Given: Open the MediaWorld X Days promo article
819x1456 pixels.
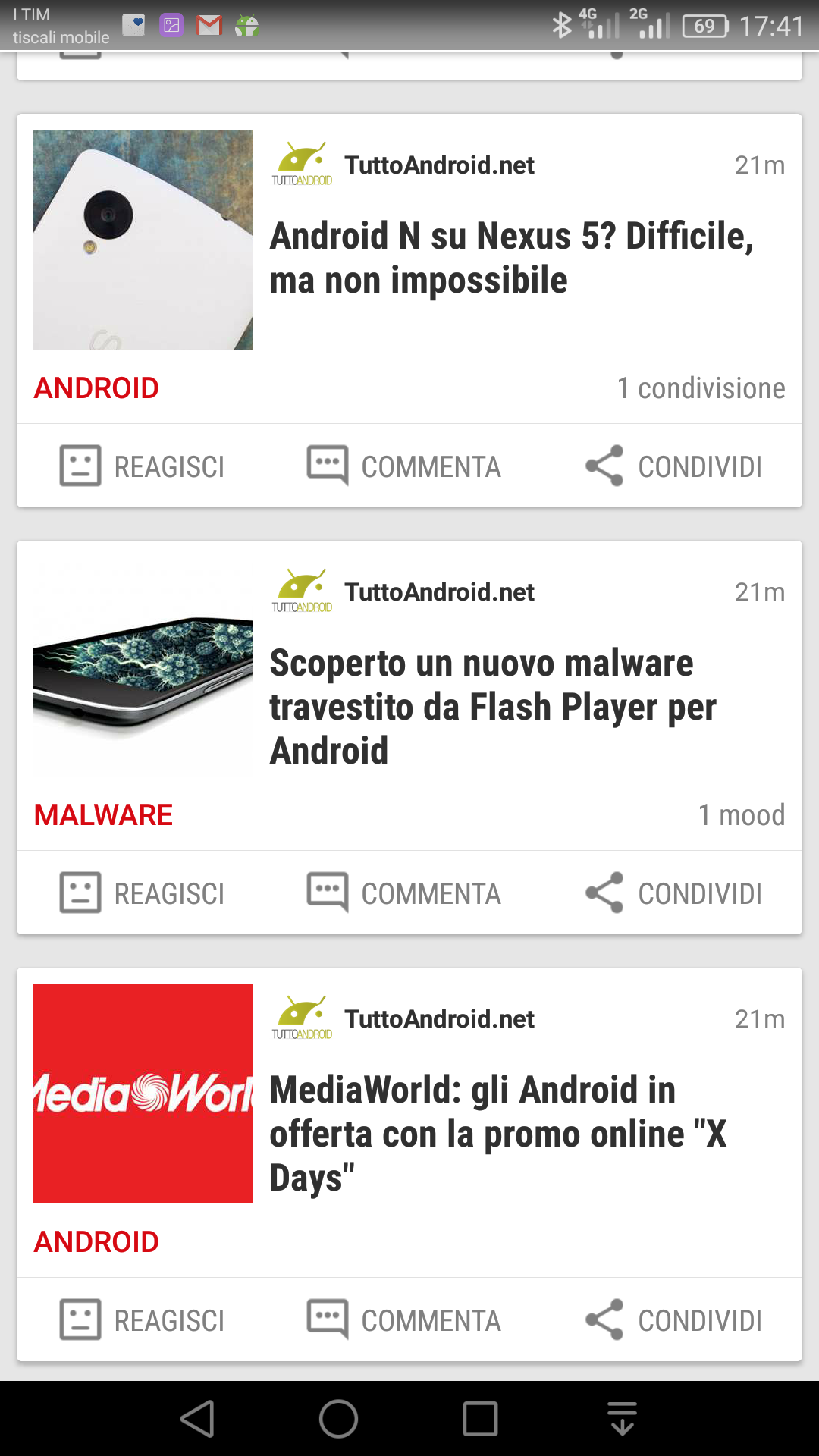Looking at the screenshot, I should 498,1134.
